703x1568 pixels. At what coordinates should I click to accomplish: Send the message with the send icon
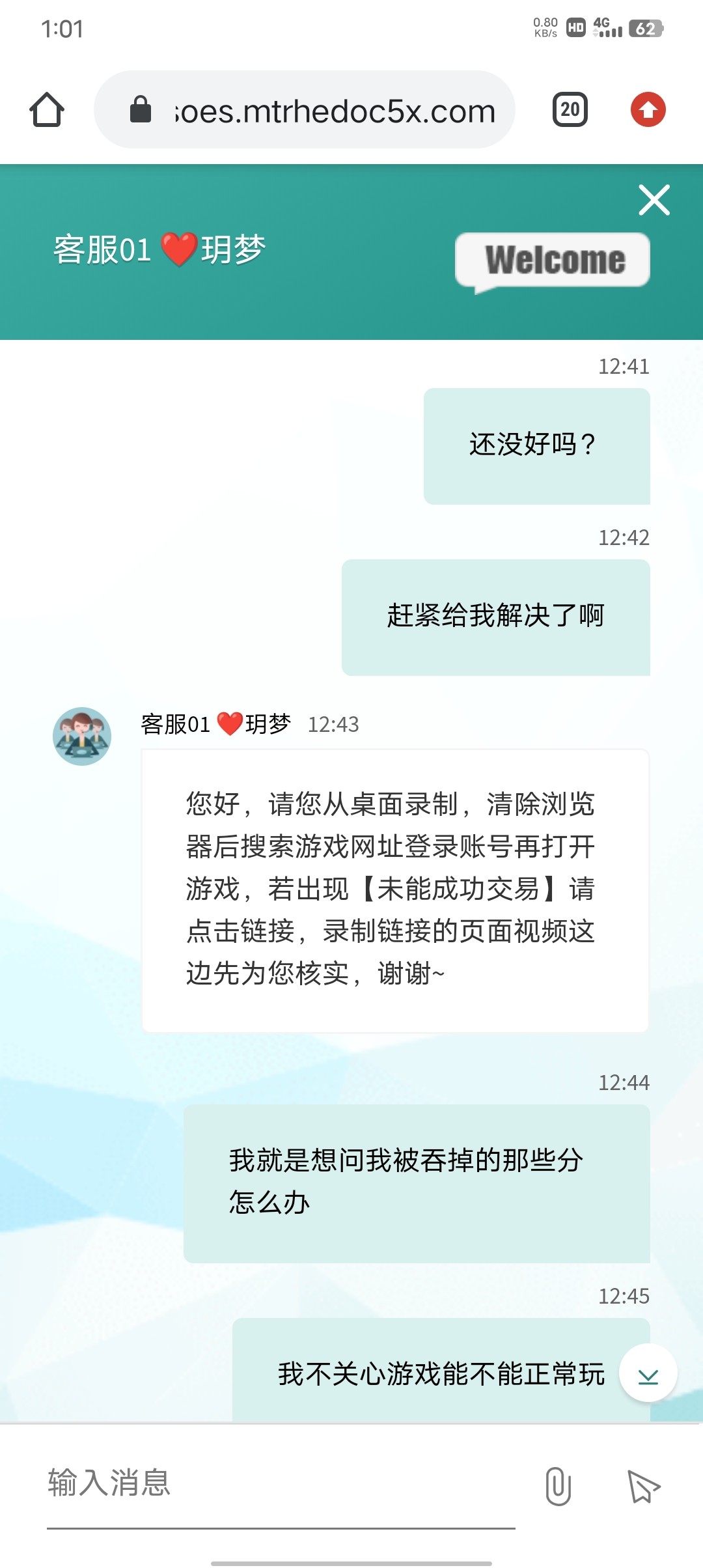pos(644,1487)
